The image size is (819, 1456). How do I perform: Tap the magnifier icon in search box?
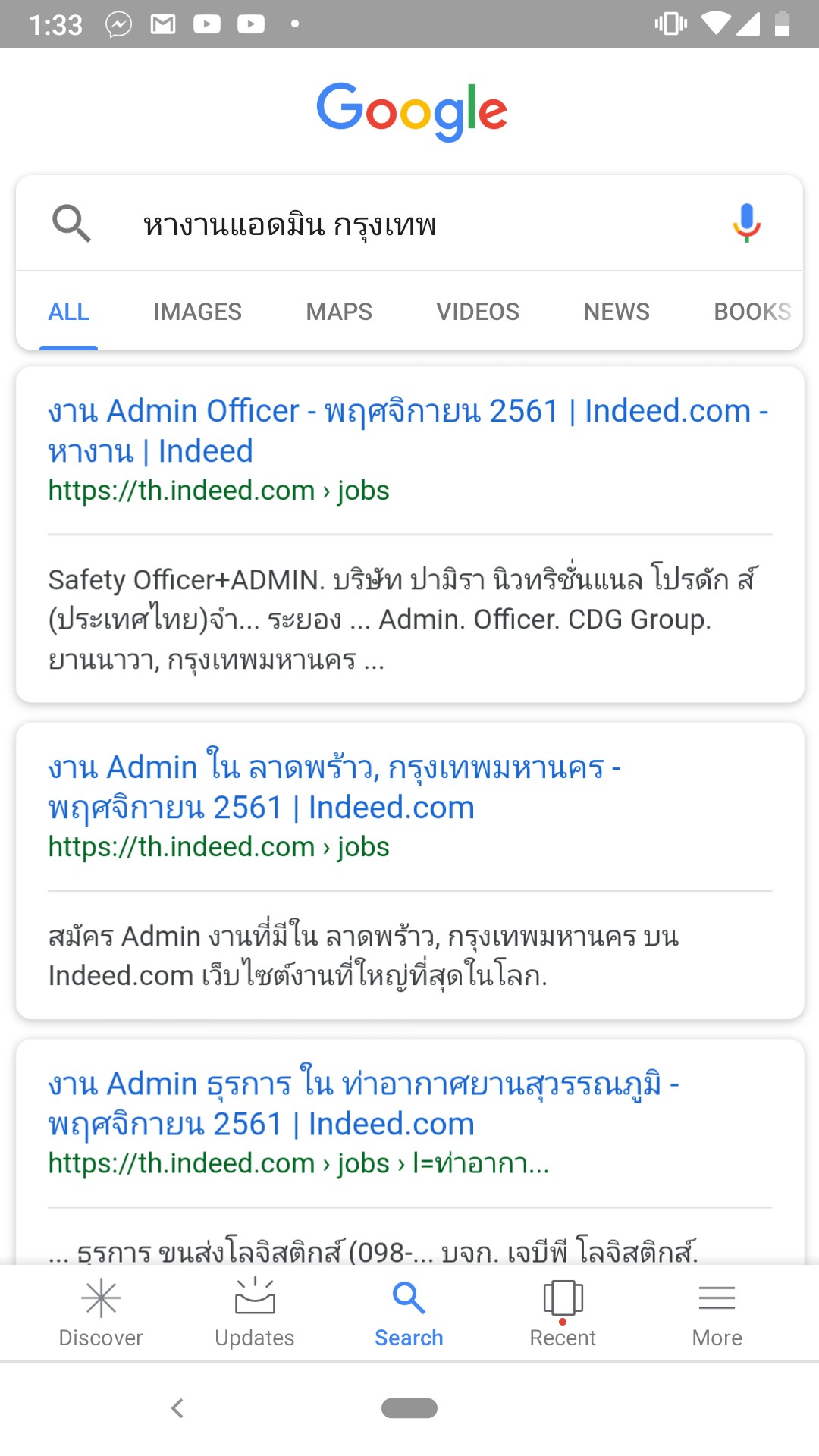point(71,224)
